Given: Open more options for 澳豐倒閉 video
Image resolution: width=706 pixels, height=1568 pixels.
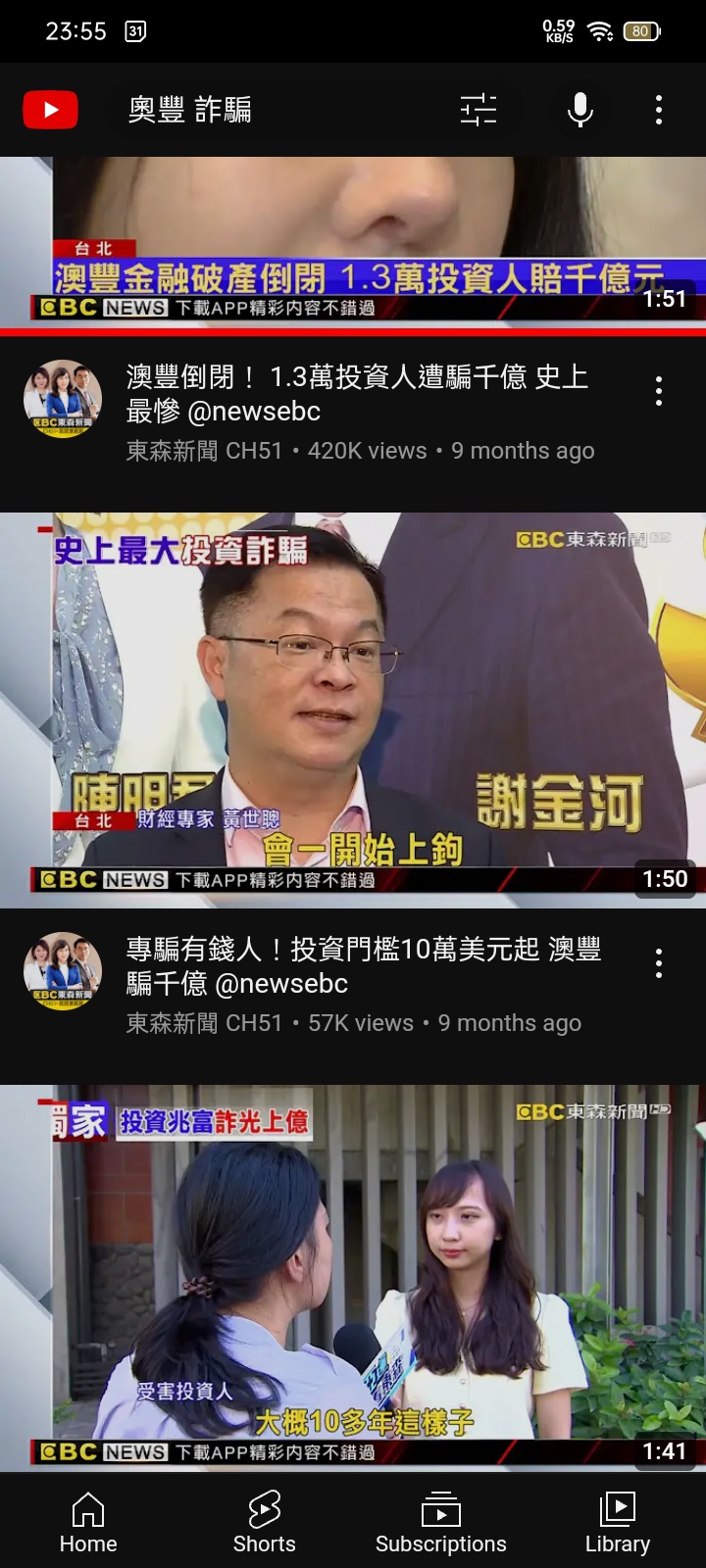Looking at the screenshot, I should (659, 391).
